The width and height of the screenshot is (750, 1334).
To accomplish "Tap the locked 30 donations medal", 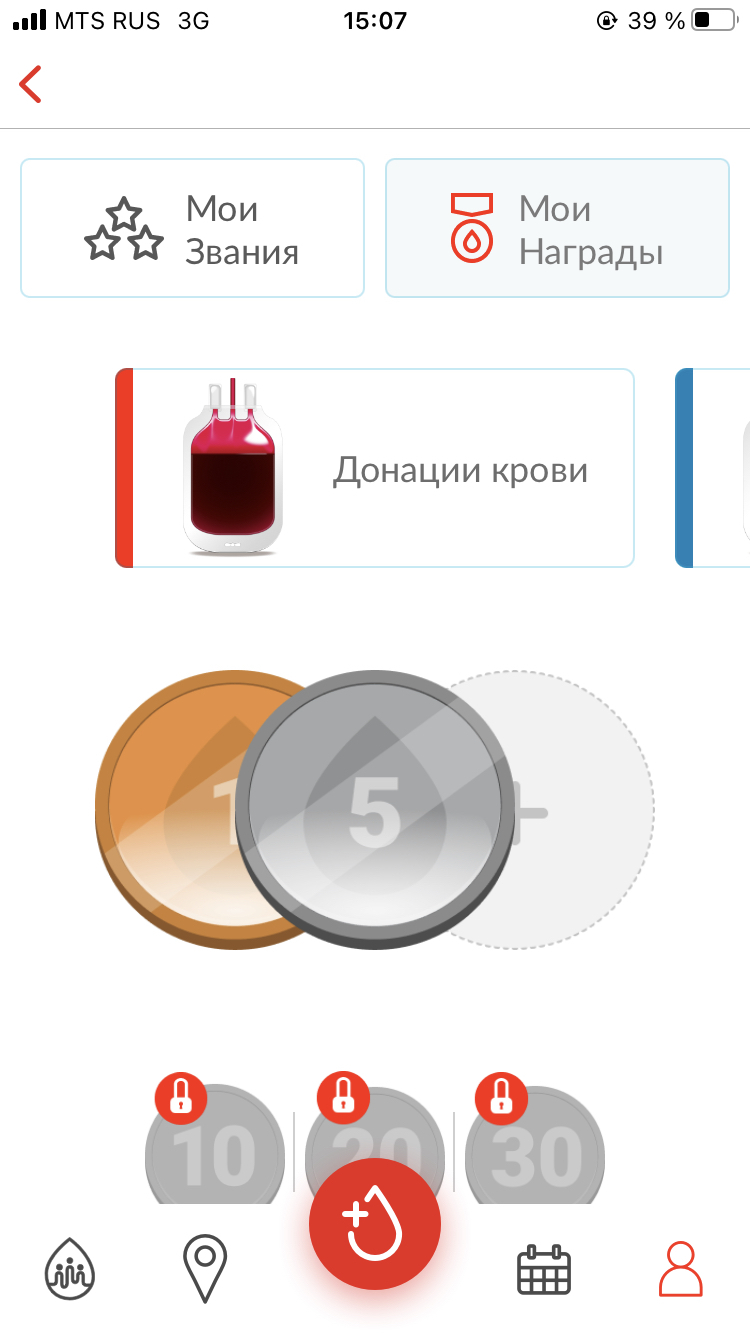I will [x=535, y=1150].
